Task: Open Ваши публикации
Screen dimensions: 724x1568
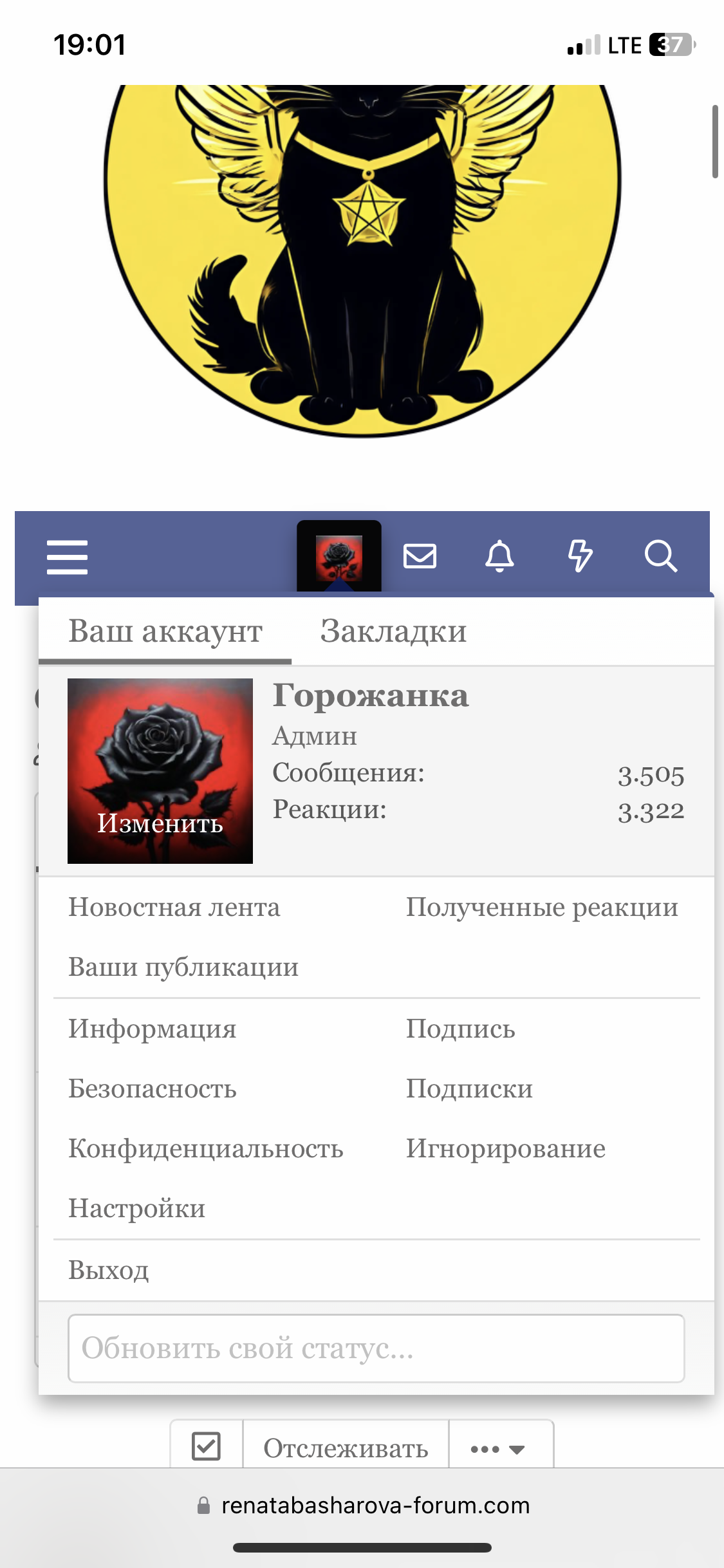Action: pos(183,967)
